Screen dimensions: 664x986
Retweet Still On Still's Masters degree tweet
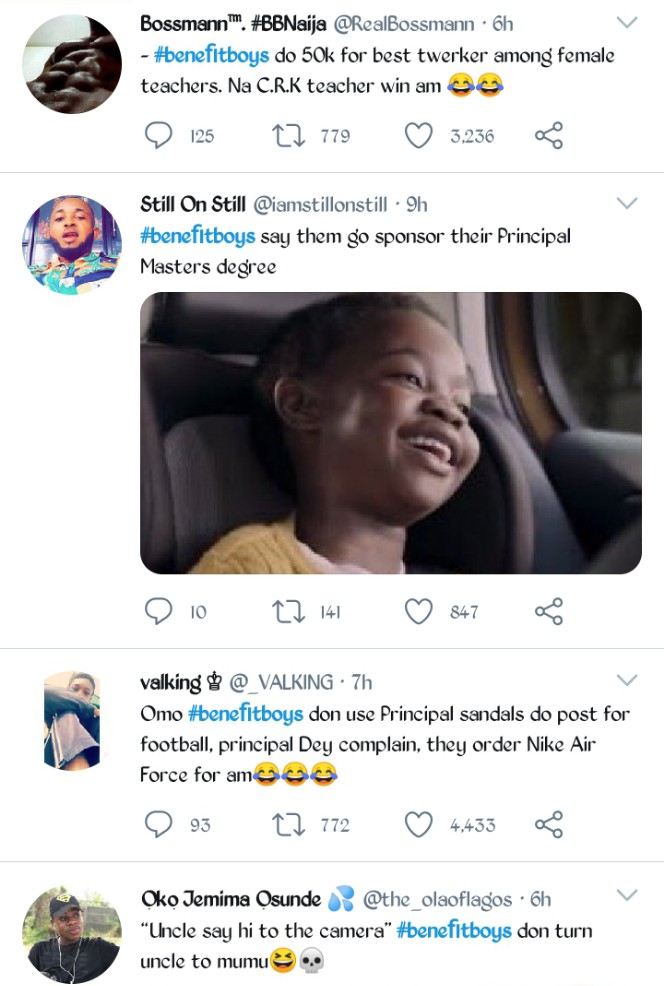point(288,611)
